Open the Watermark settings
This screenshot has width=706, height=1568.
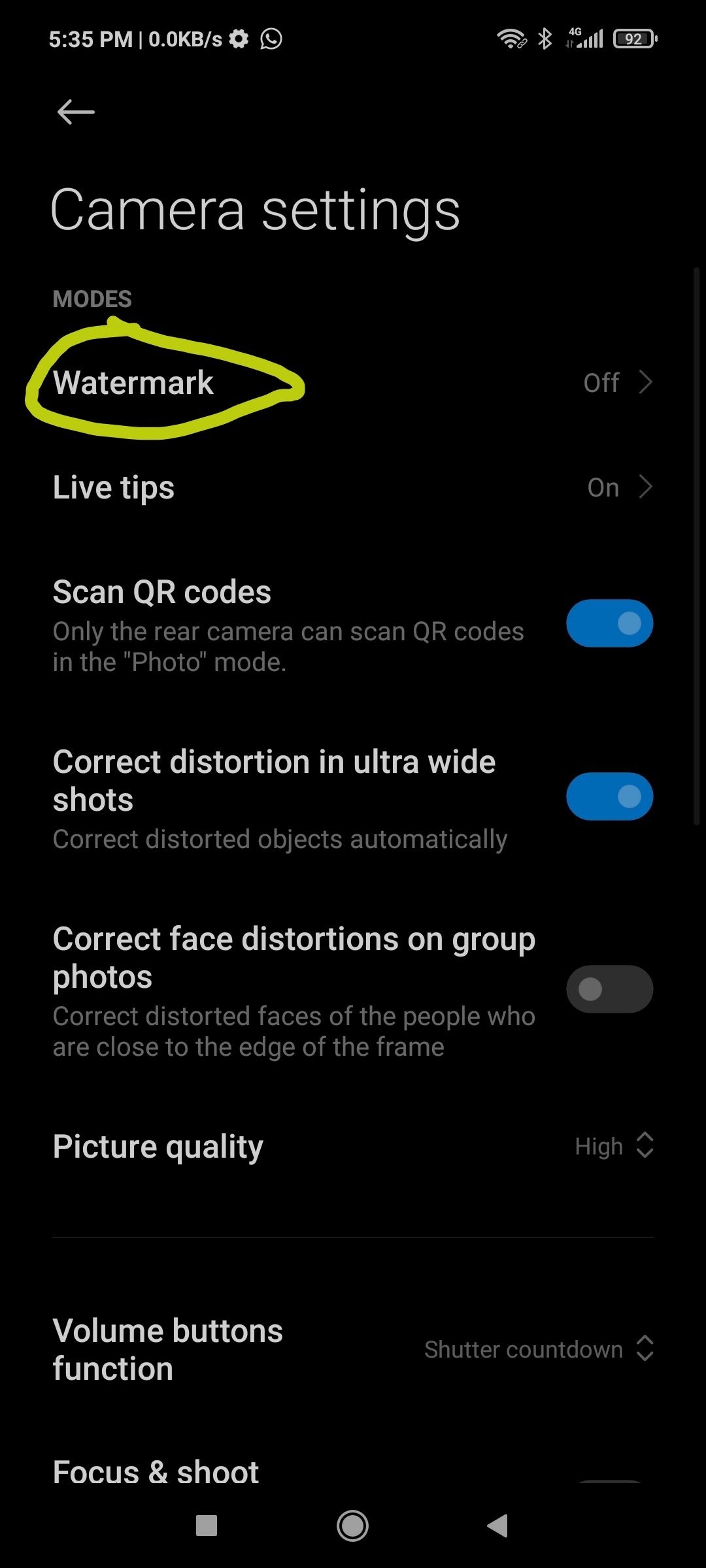[x=353, y=383]
